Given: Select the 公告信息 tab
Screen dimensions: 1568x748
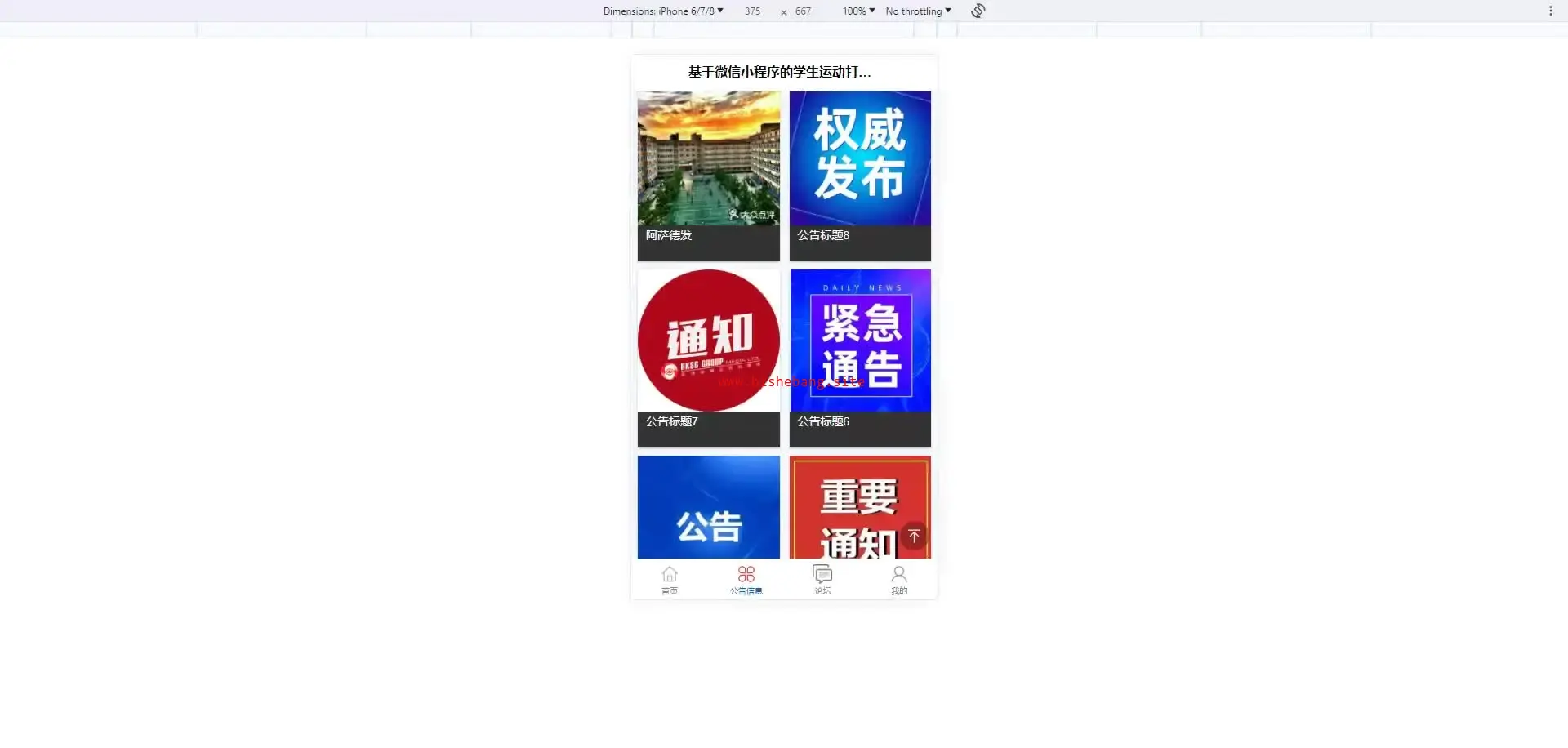Looking at the screenshot, I should pyautogui.click(x=746, y=580).
